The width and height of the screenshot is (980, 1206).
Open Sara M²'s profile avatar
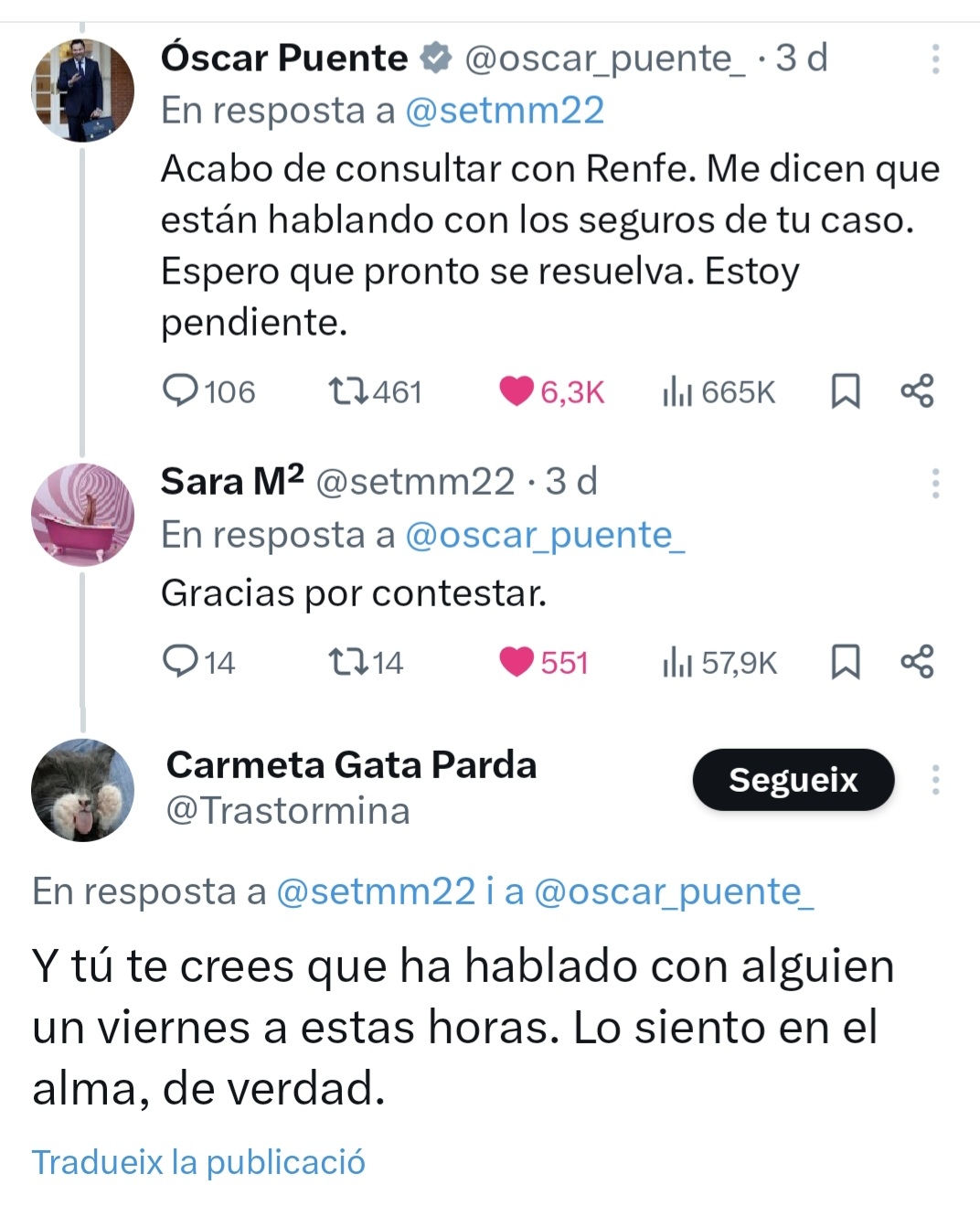pos(82,514)
